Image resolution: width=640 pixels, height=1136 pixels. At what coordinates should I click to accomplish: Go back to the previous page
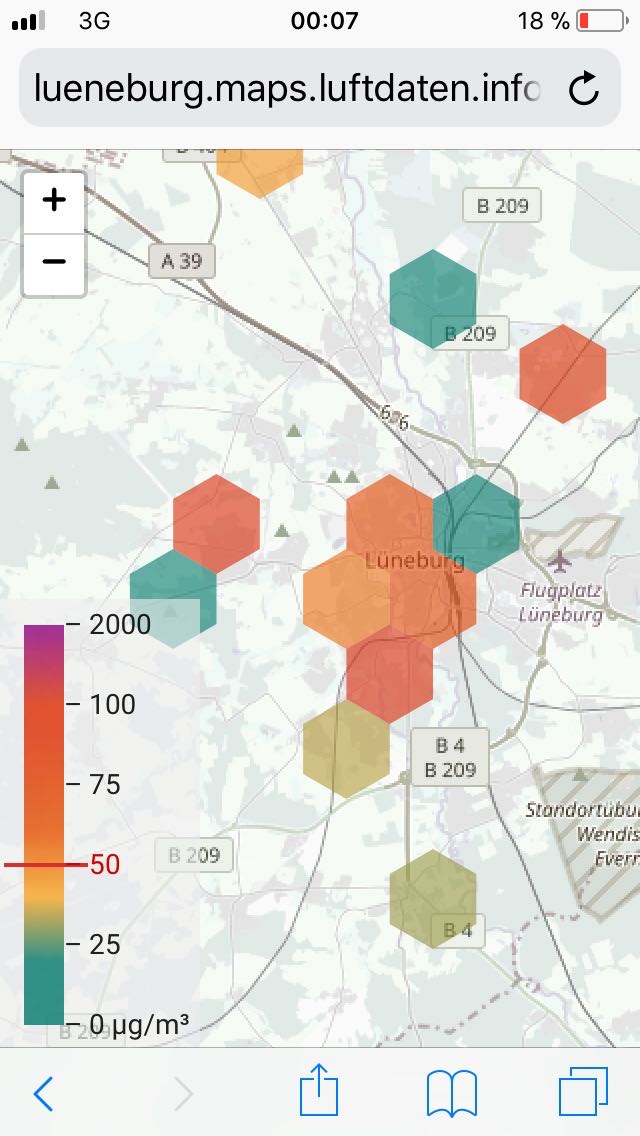click(44, 1093)
